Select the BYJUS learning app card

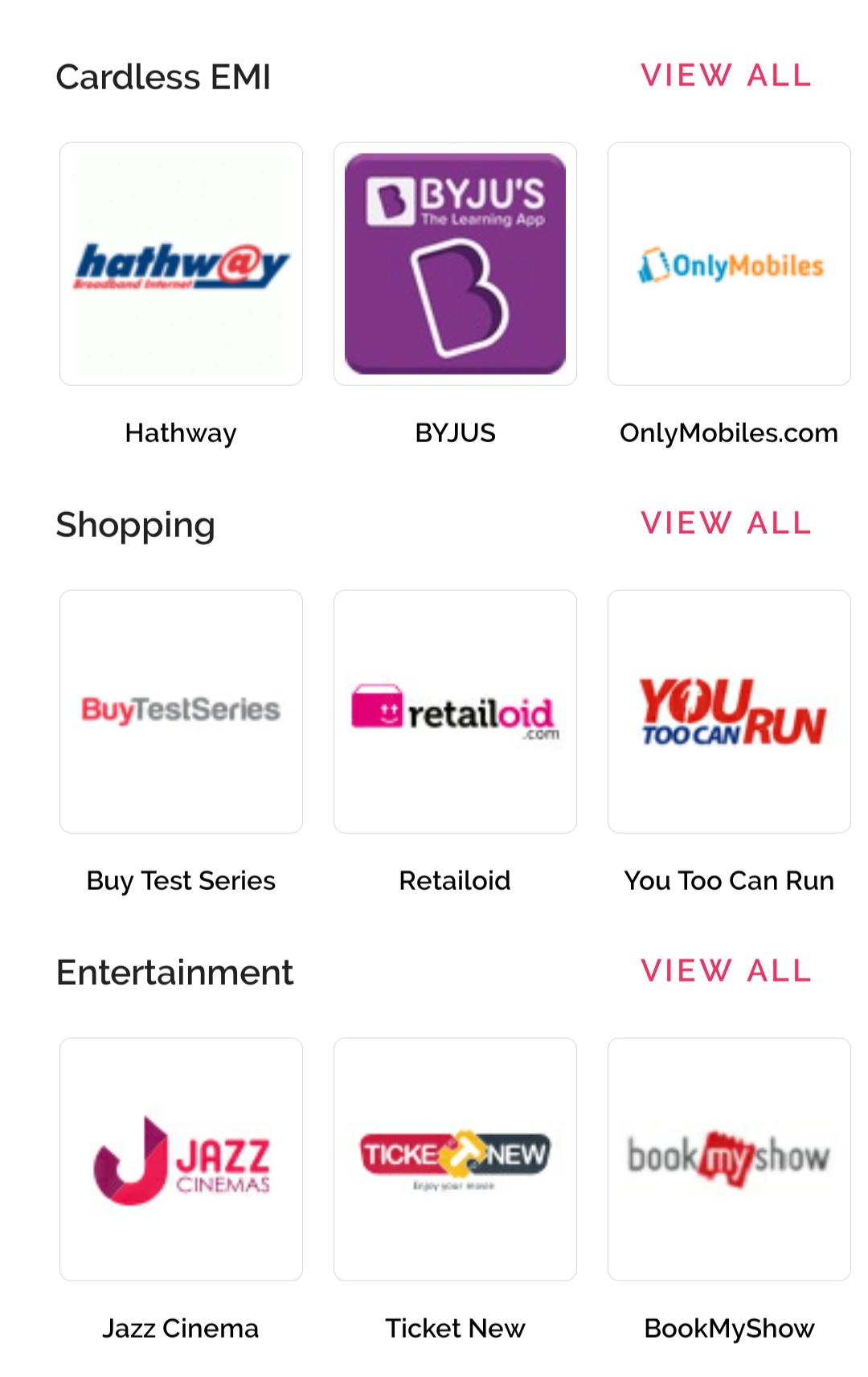455,264
